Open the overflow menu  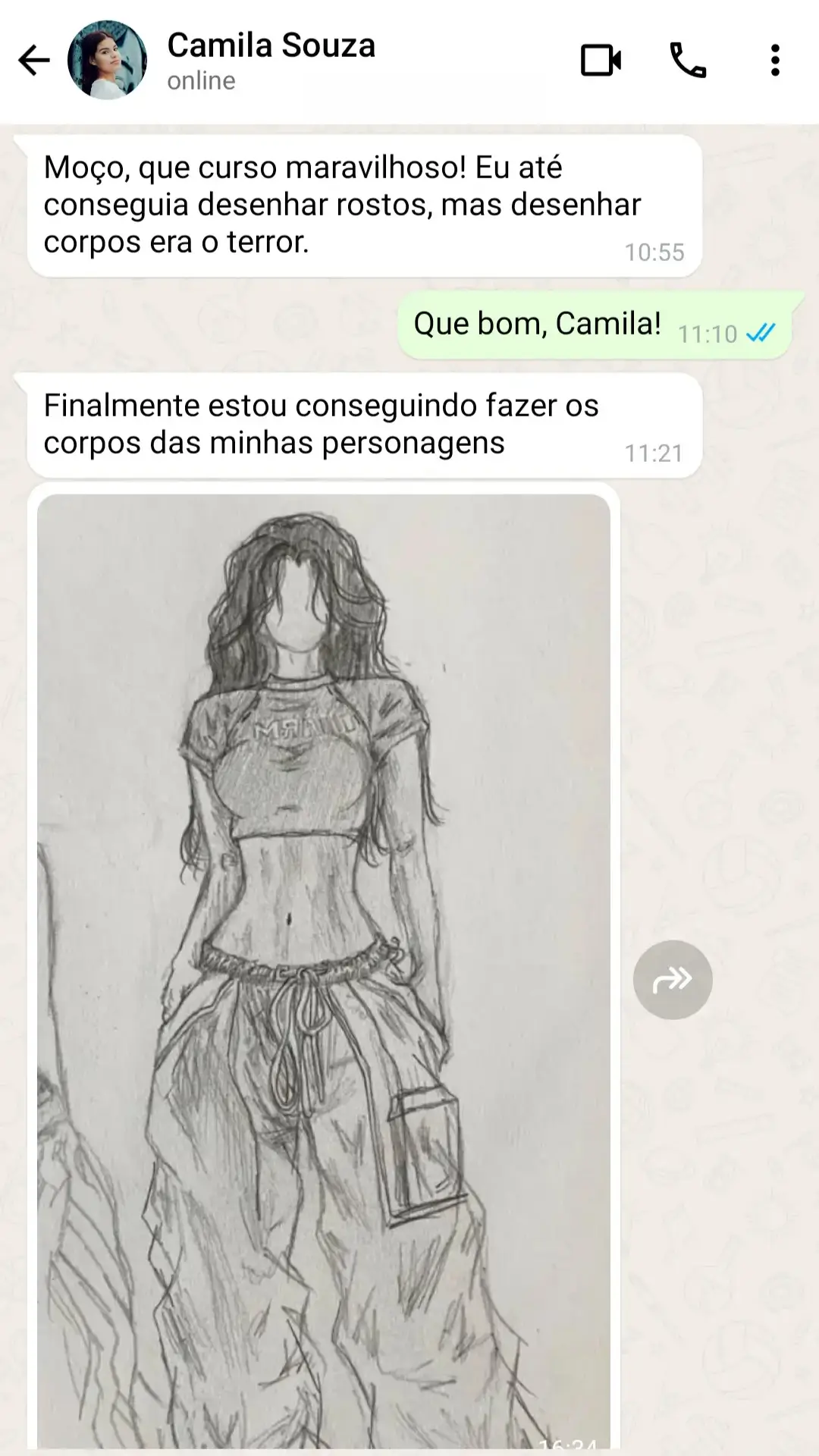pos(774,61)
